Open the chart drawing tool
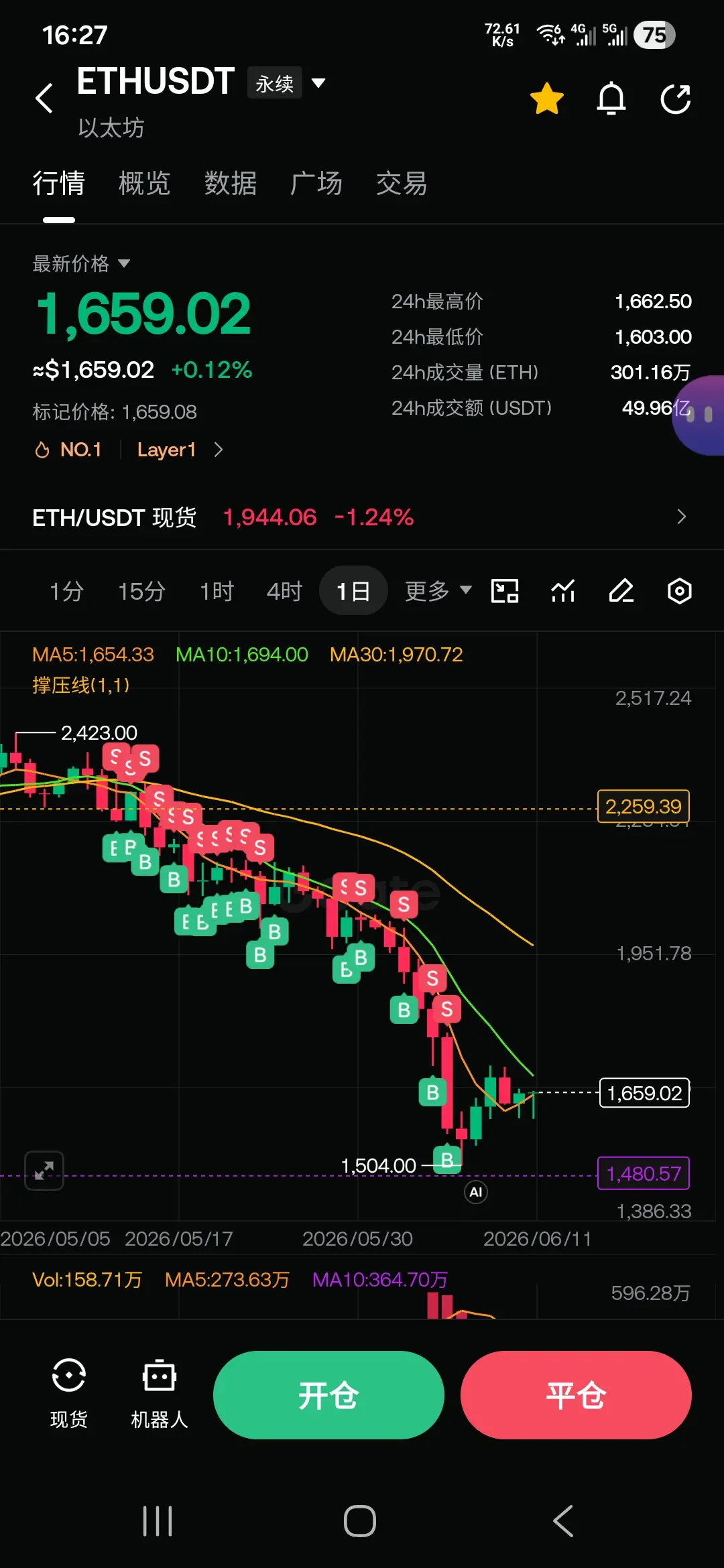 click(621, 591)
